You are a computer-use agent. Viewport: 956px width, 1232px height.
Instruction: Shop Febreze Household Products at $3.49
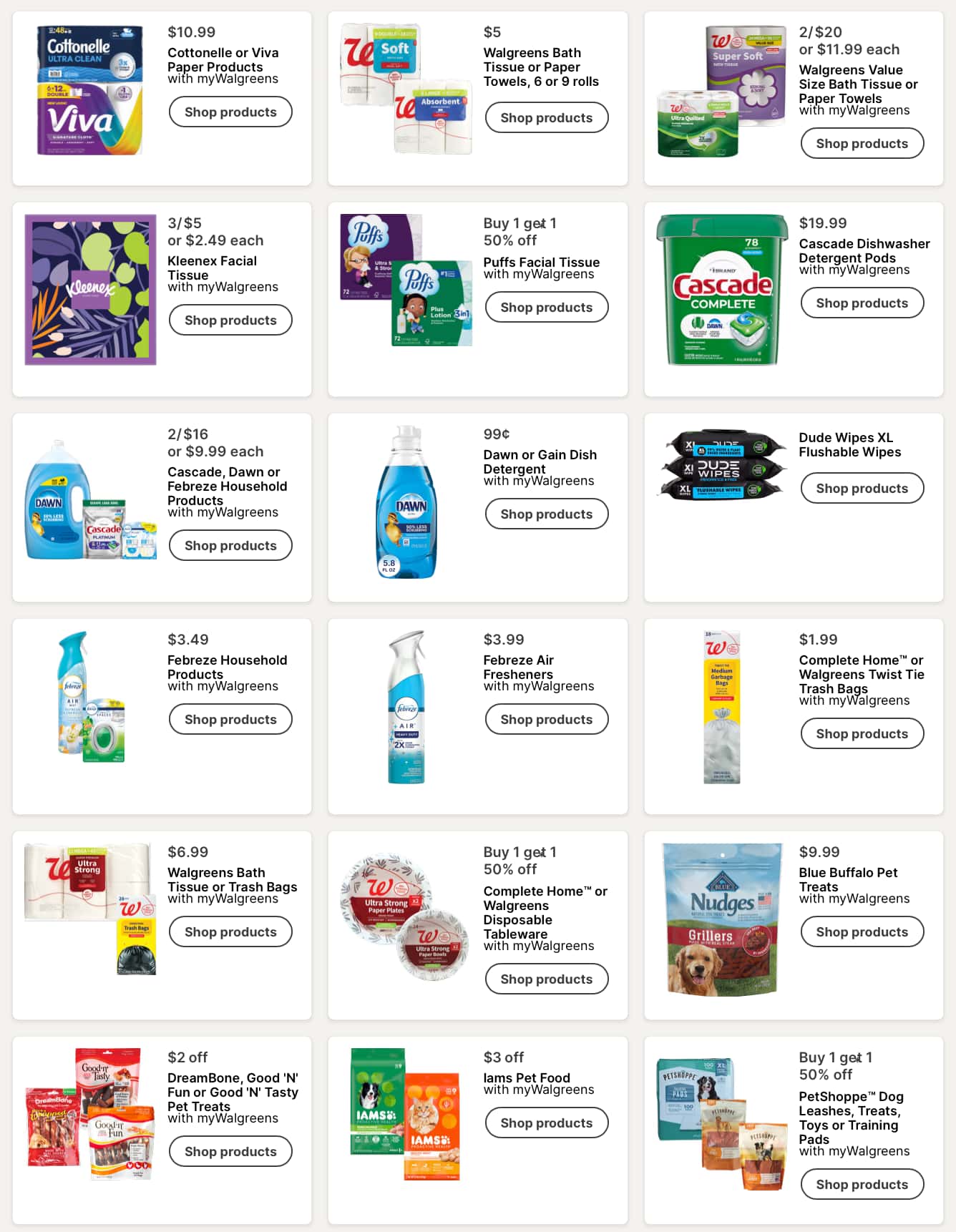[230, 720]
